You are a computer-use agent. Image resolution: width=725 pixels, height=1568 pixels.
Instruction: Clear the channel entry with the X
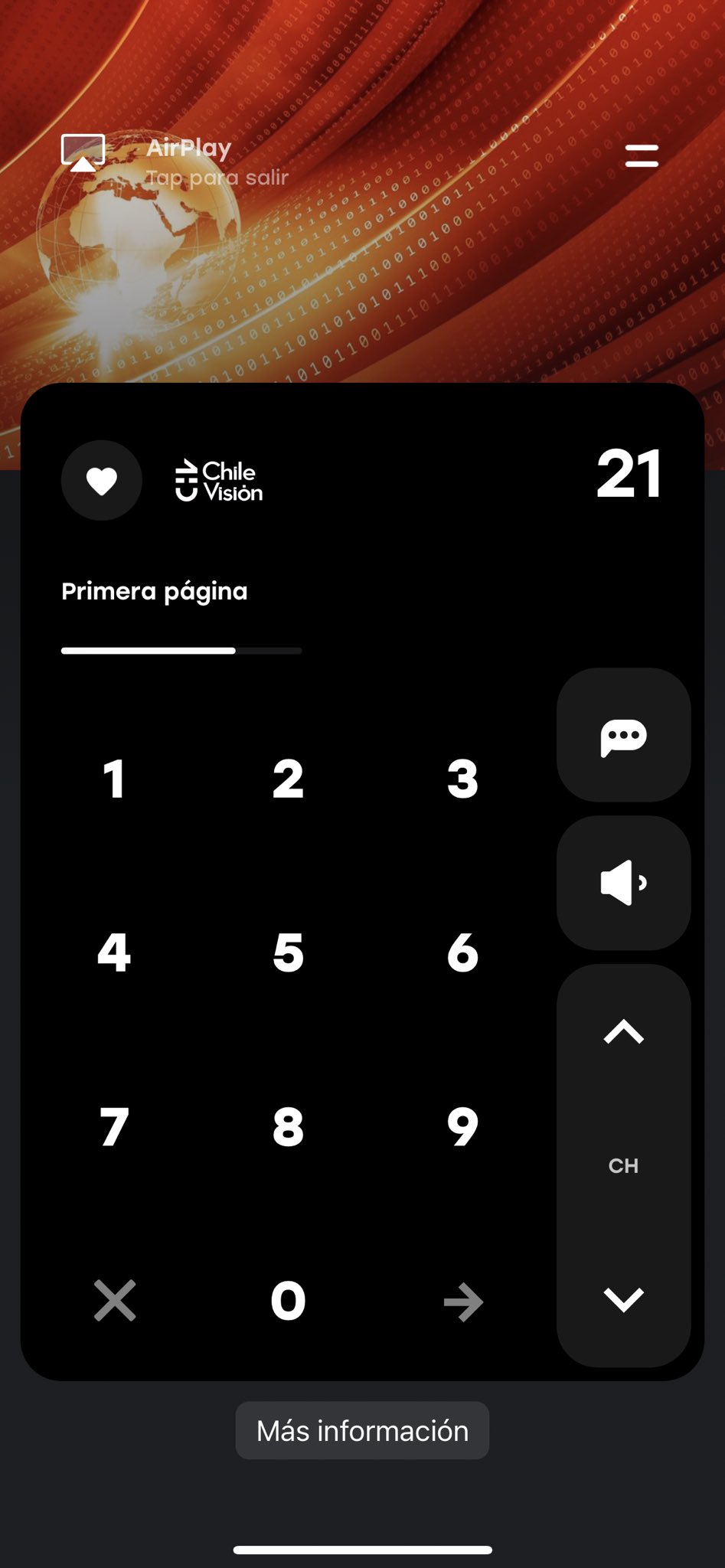[115, 1301]
